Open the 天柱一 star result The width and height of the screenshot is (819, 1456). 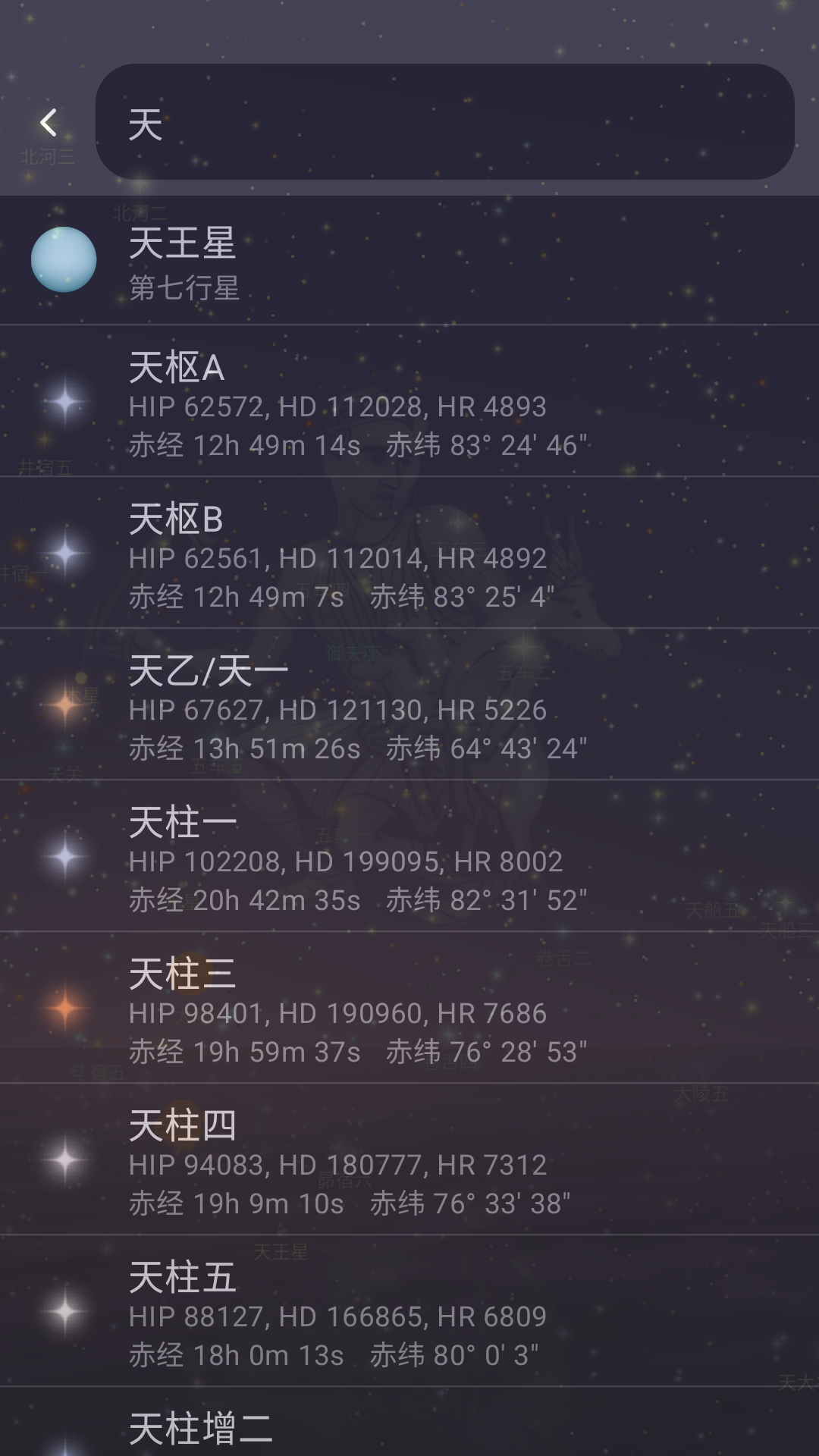(x=409, y=857)
